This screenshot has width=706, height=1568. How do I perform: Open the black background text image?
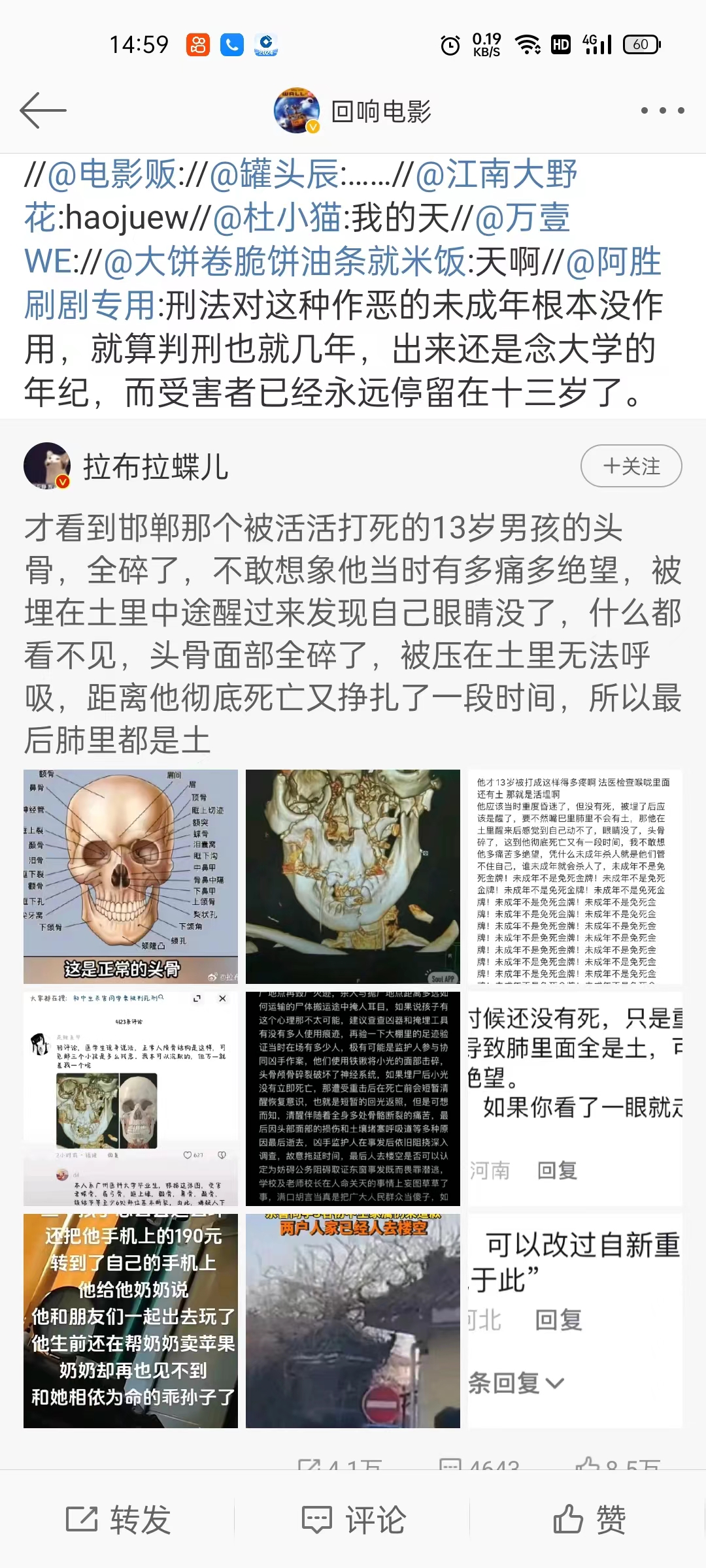coord(353,1098)
